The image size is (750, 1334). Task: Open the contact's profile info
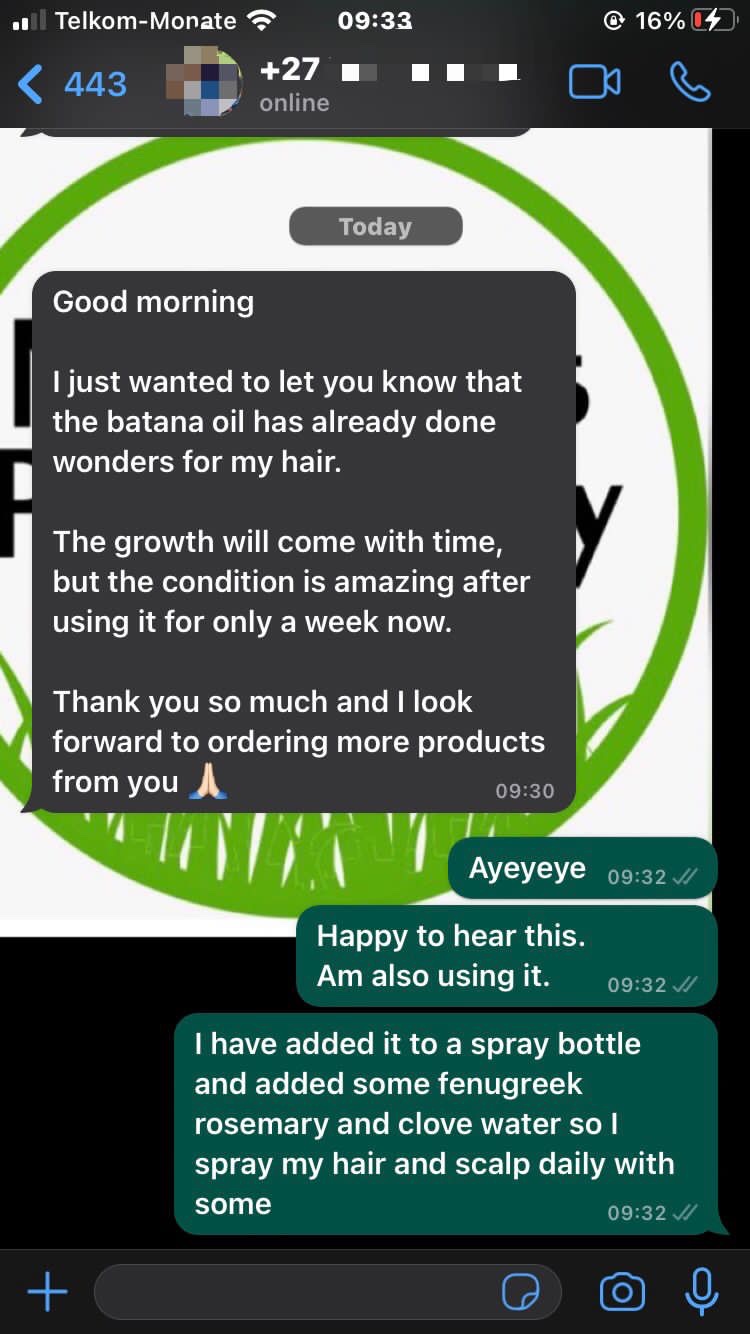click(390, 84)
